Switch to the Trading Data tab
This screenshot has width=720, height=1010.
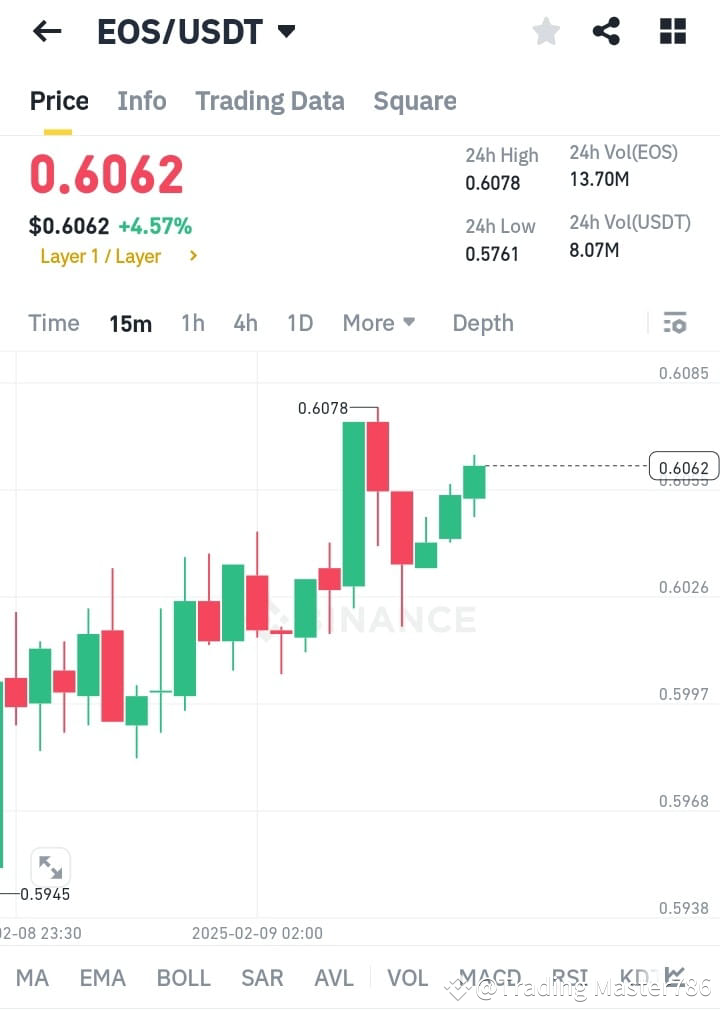pos(269,100)
